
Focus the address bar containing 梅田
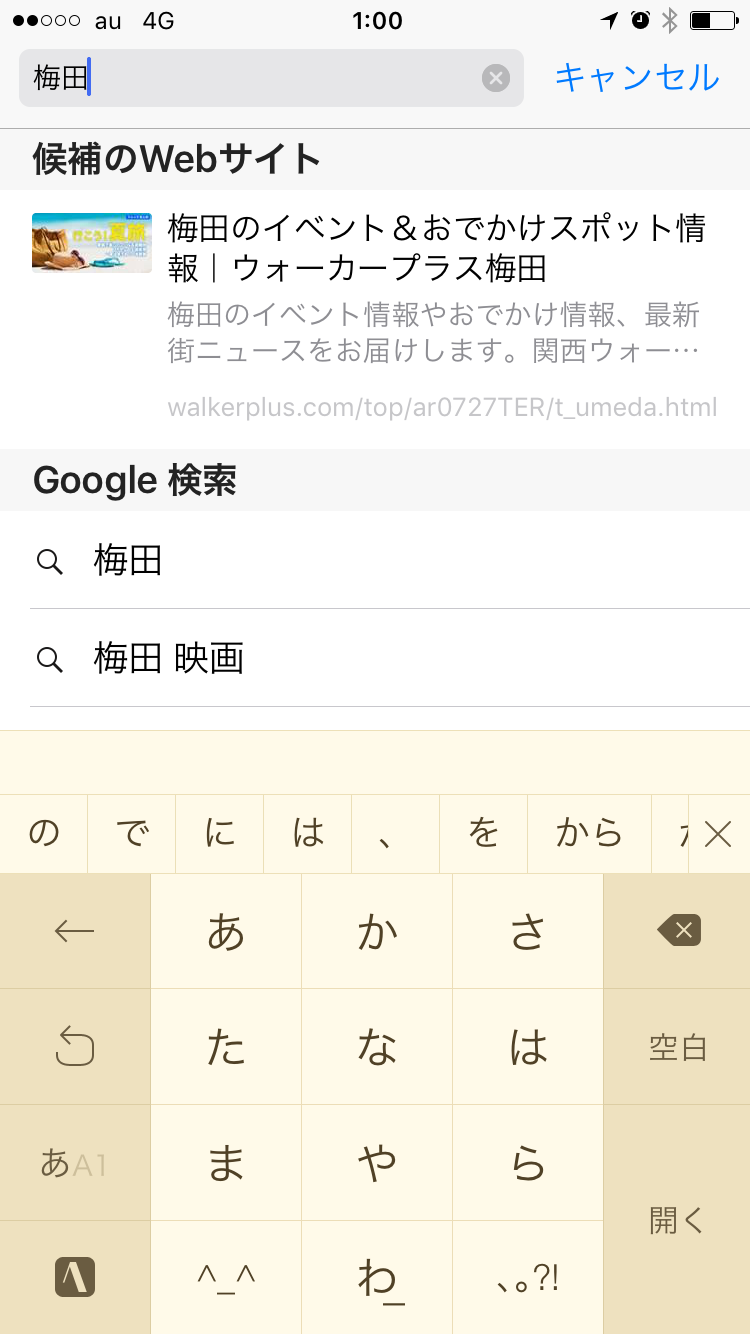click(250, 78)
